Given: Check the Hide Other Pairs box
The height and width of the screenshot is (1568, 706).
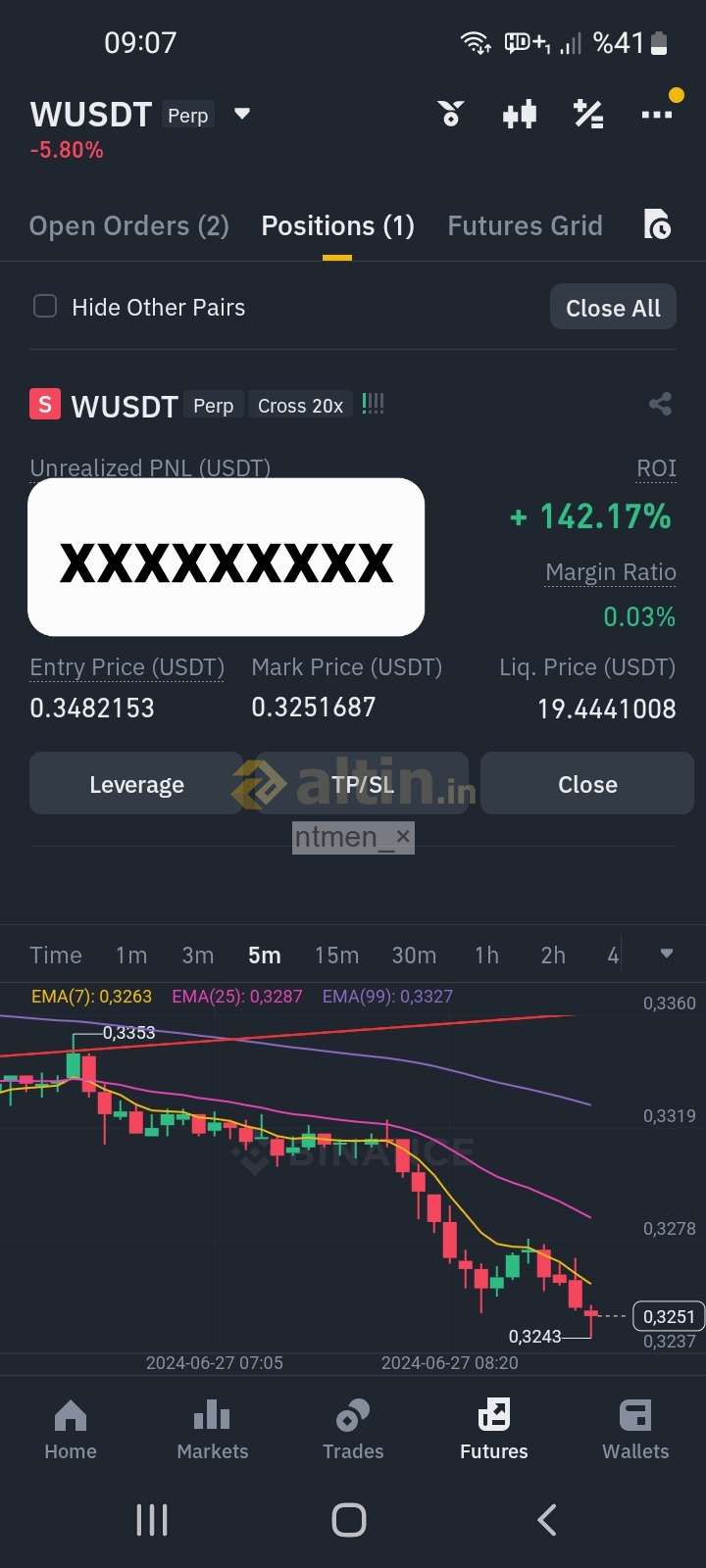Looking at the screenshot, I should [x=45, y=307].
